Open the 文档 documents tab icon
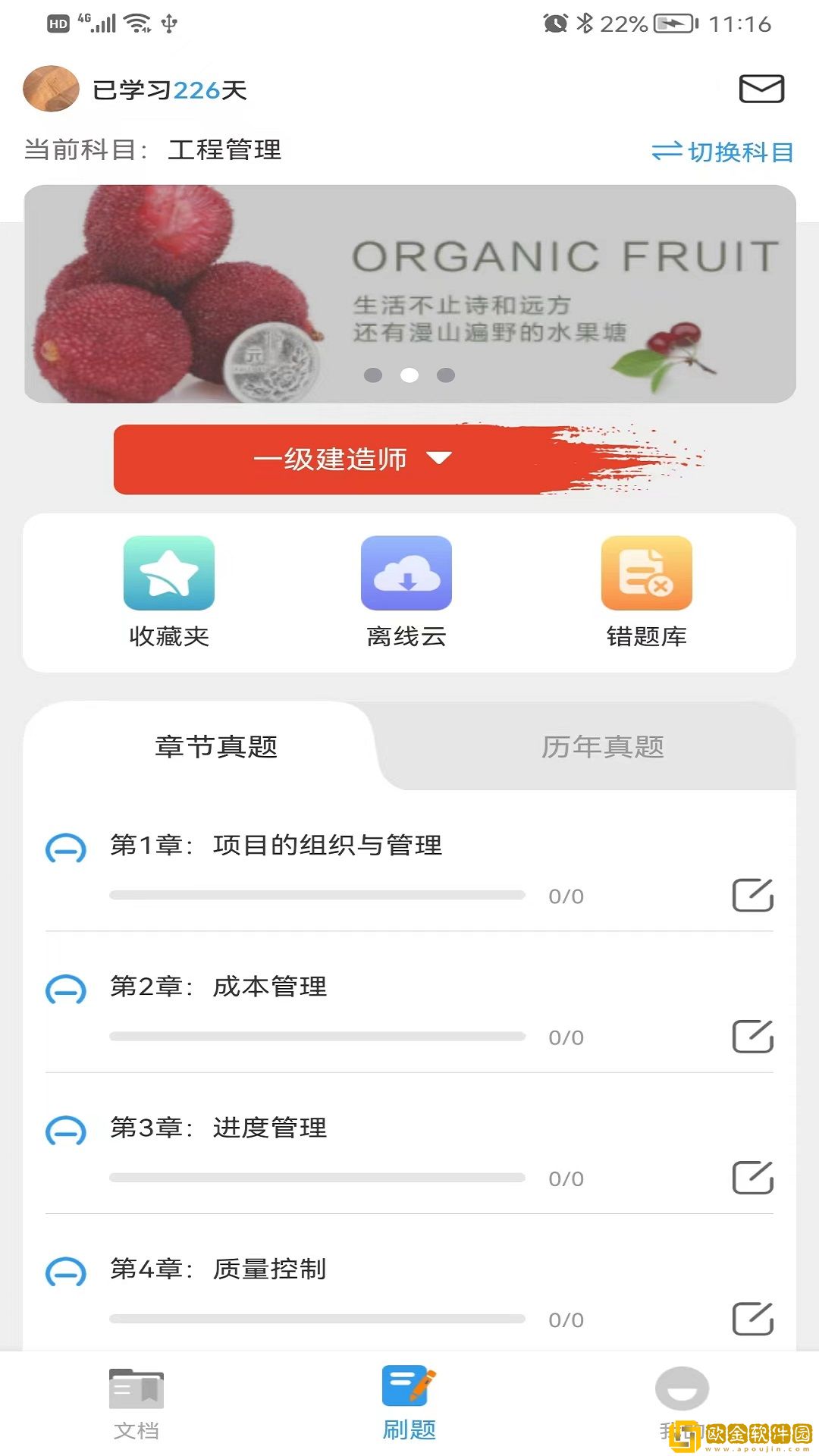Viewport: 819px width, 1456px height. click(x=138, y=1401)
